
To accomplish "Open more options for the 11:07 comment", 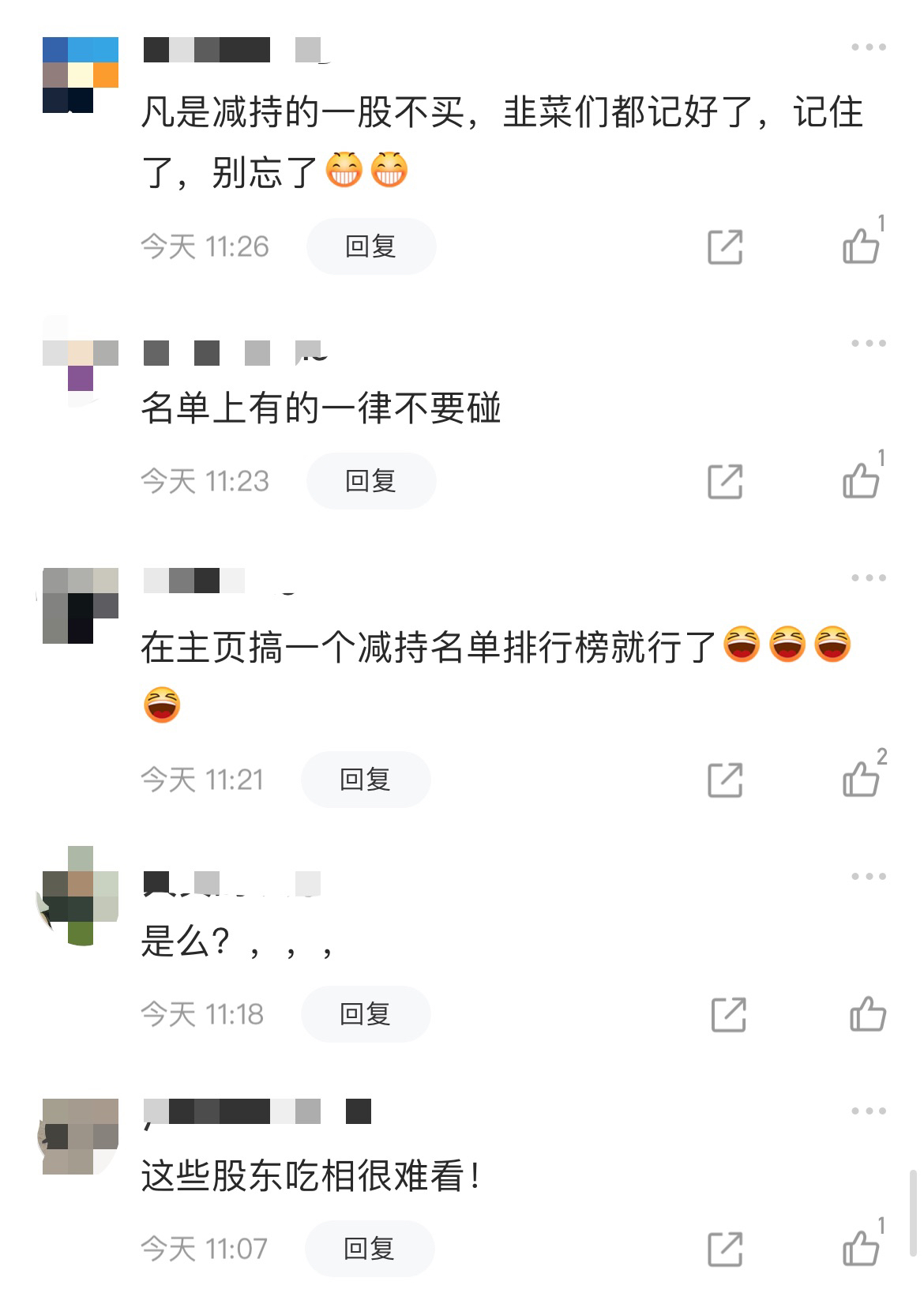I will pos(868,1111).
